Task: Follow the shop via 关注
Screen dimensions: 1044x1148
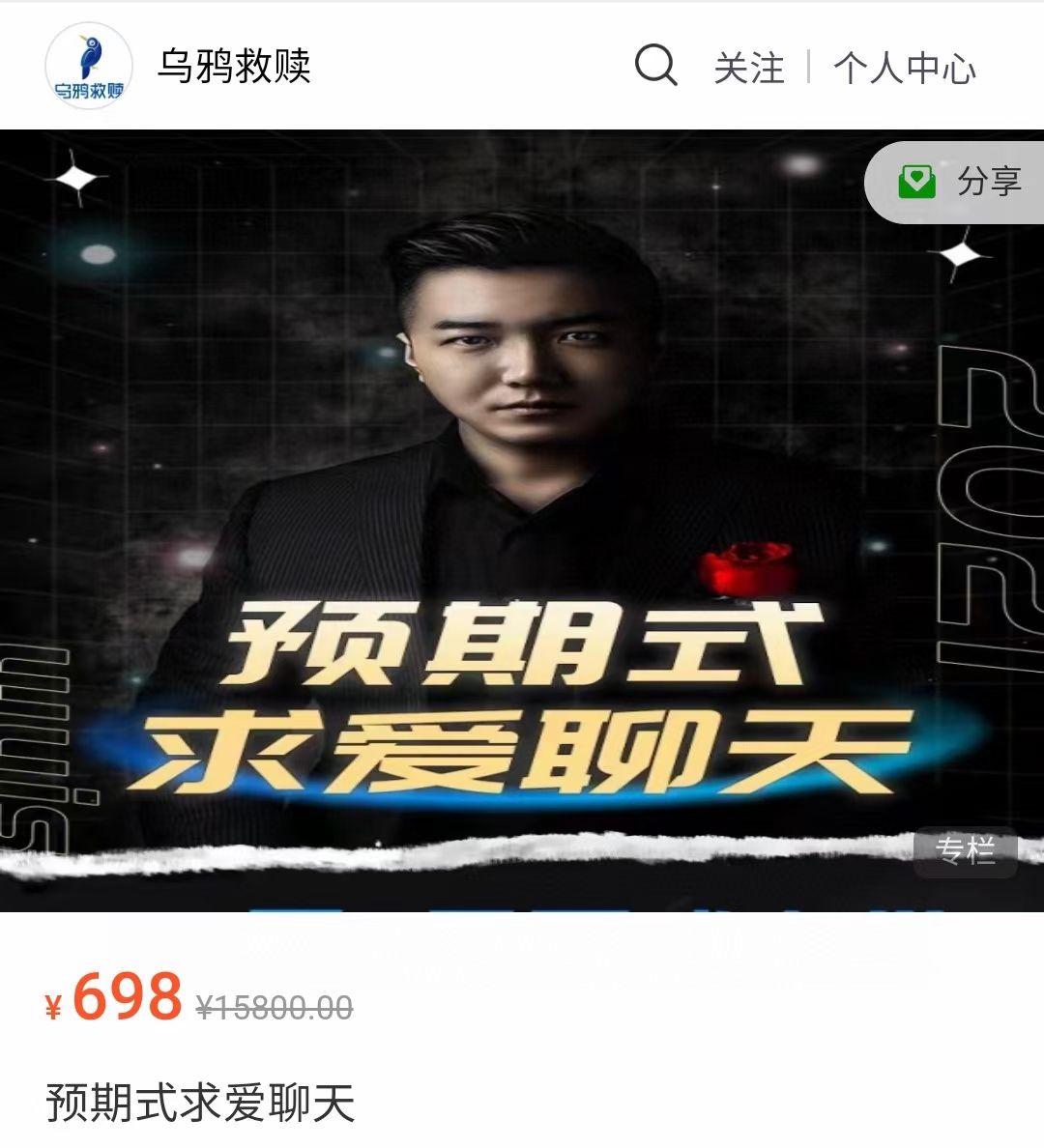Action: (748, 69)
